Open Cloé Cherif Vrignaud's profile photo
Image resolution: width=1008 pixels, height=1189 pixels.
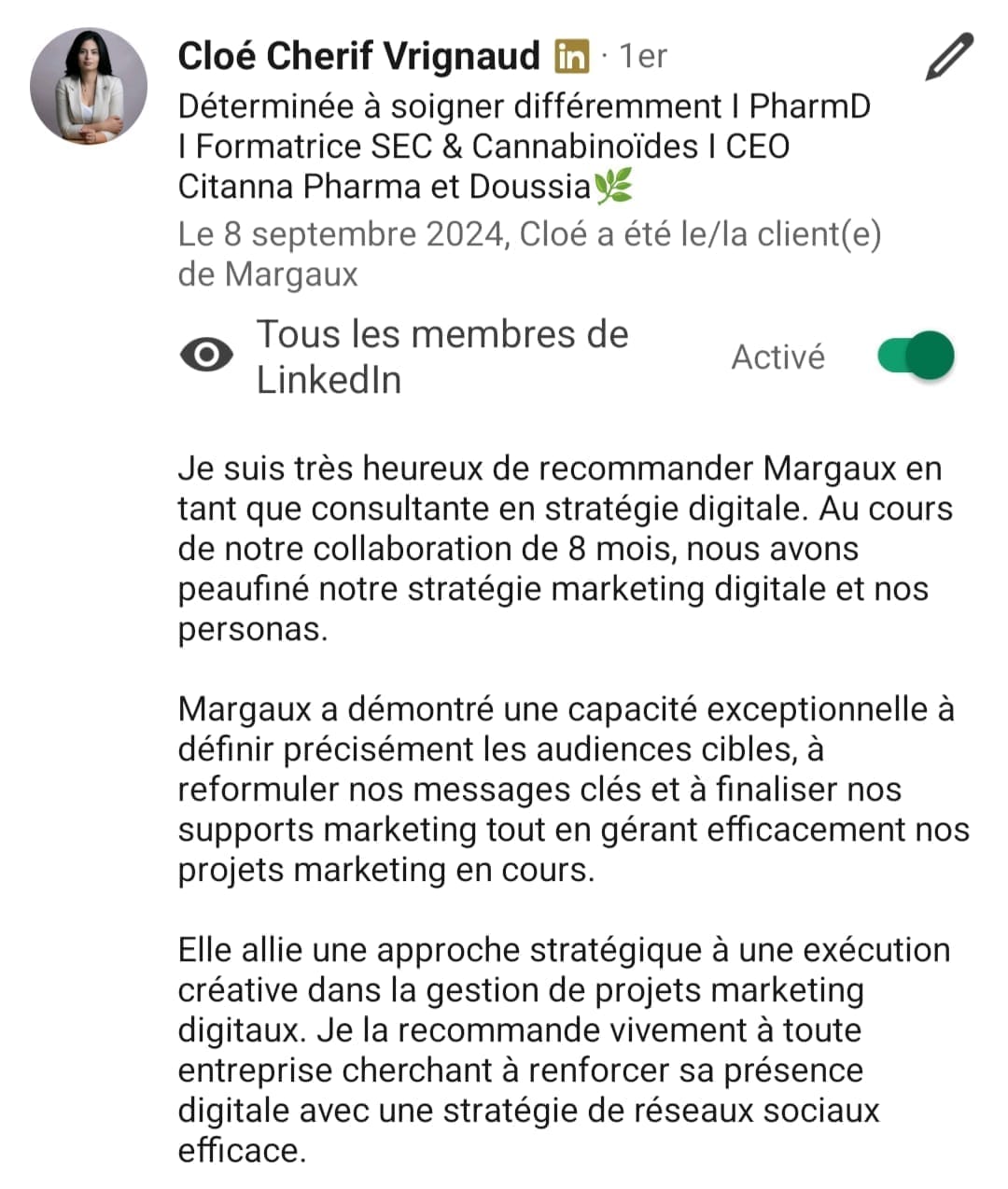point(89,86)
